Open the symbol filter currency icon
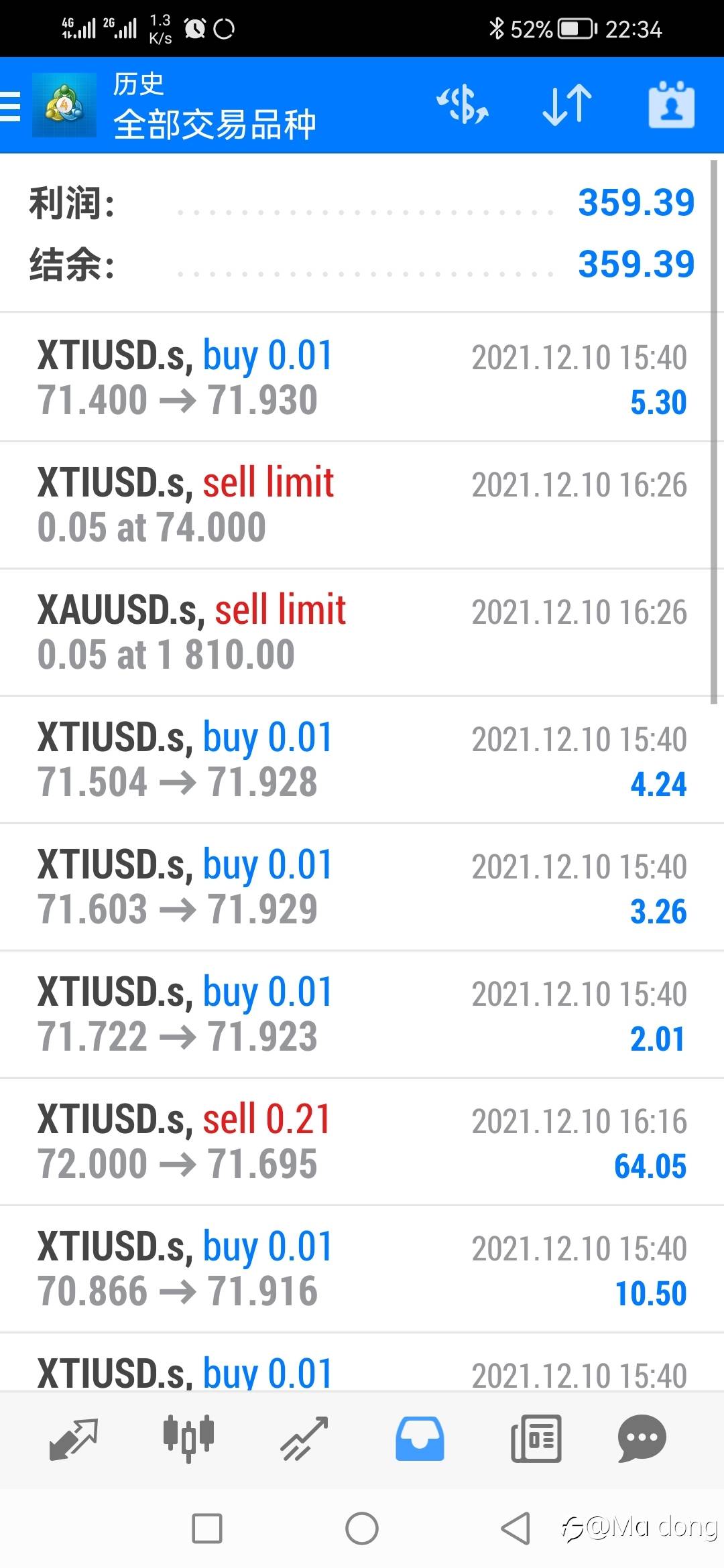Screen dimensions: 724x1568 click(463, 105)
